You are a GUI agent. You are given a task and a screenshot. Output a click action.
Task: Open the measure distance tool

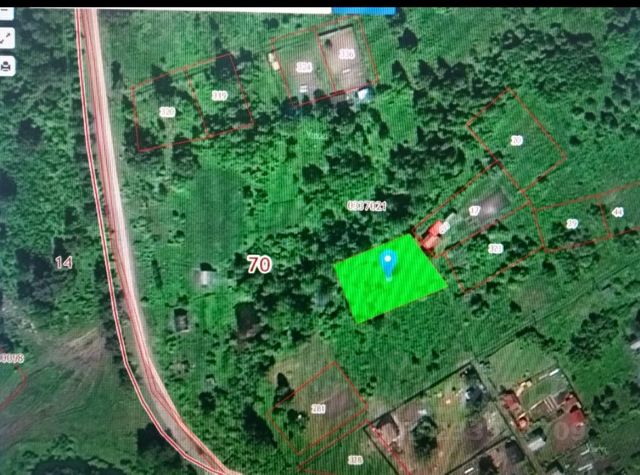6,38
